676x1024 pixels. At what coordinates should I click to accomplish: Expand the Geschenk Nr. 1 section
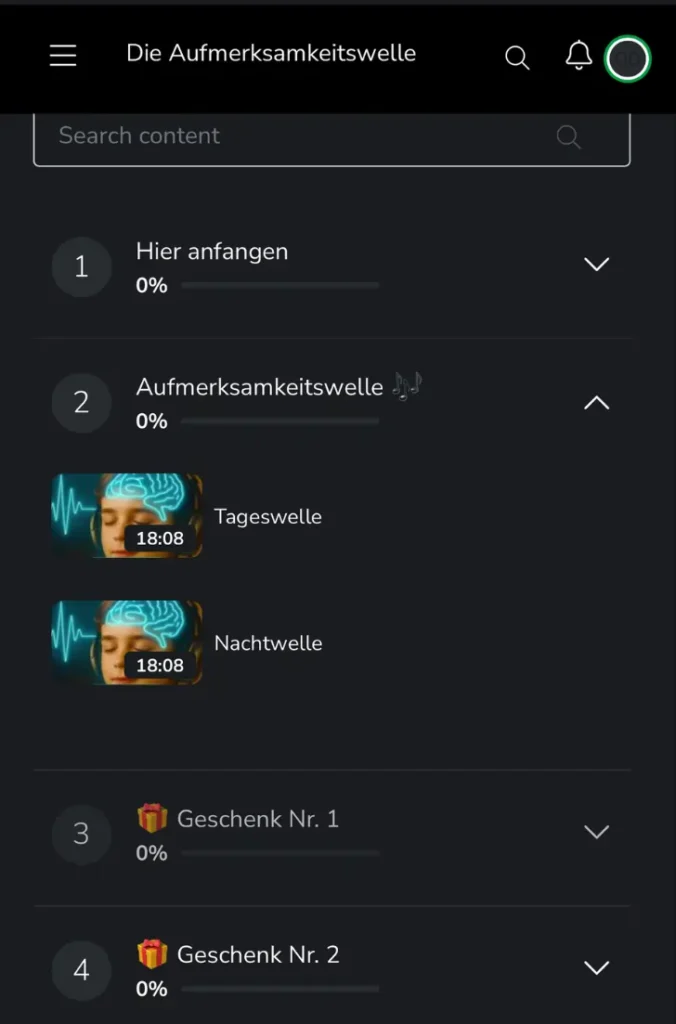pyautogui.click(x=596, y=832)
